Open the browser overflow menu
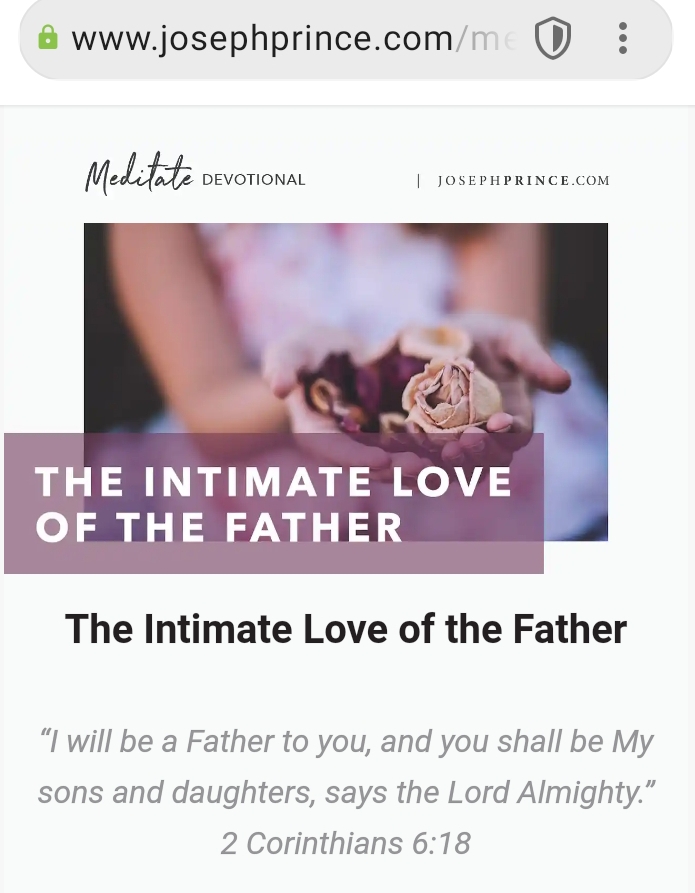Screen dimensions: 695x893 point(623,39)
